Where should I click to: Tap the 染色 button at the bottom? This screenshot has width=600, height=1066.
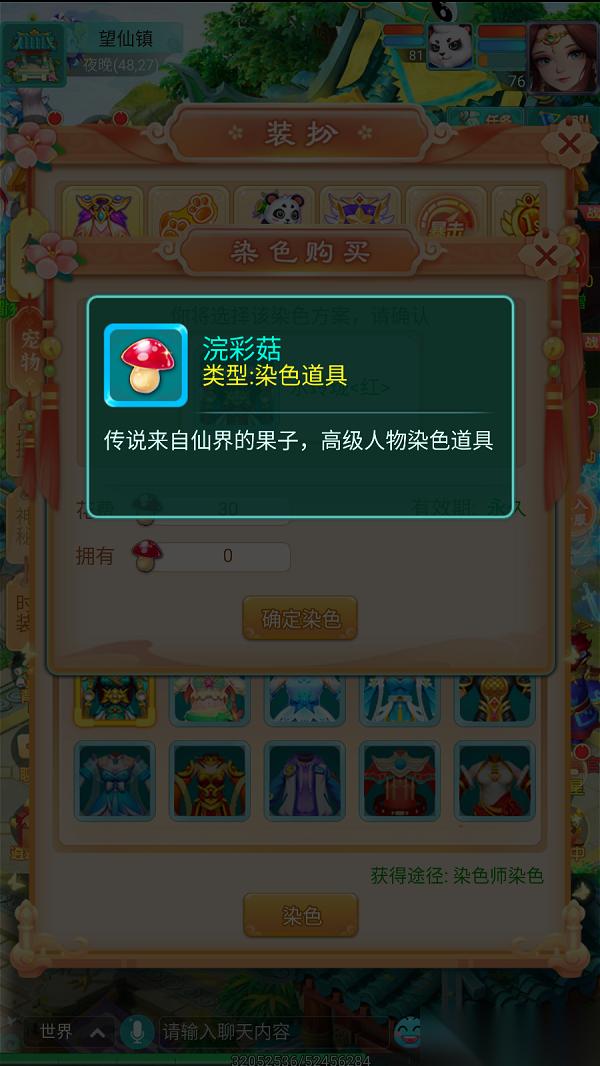tap(300, 916)
